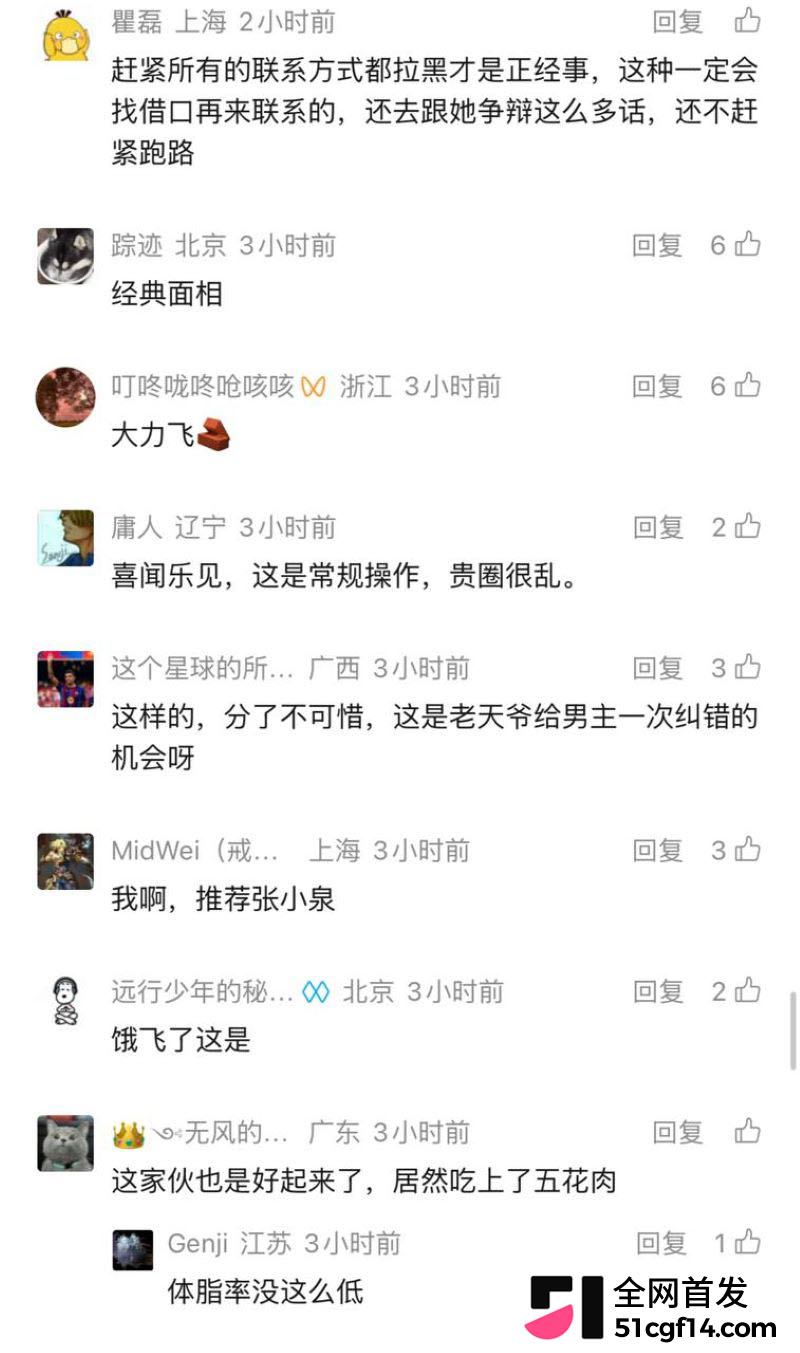This screenshot has height=1353, width=800.
Task: Reply to the 分了不可惜 comment
Action: coord(657,668)
